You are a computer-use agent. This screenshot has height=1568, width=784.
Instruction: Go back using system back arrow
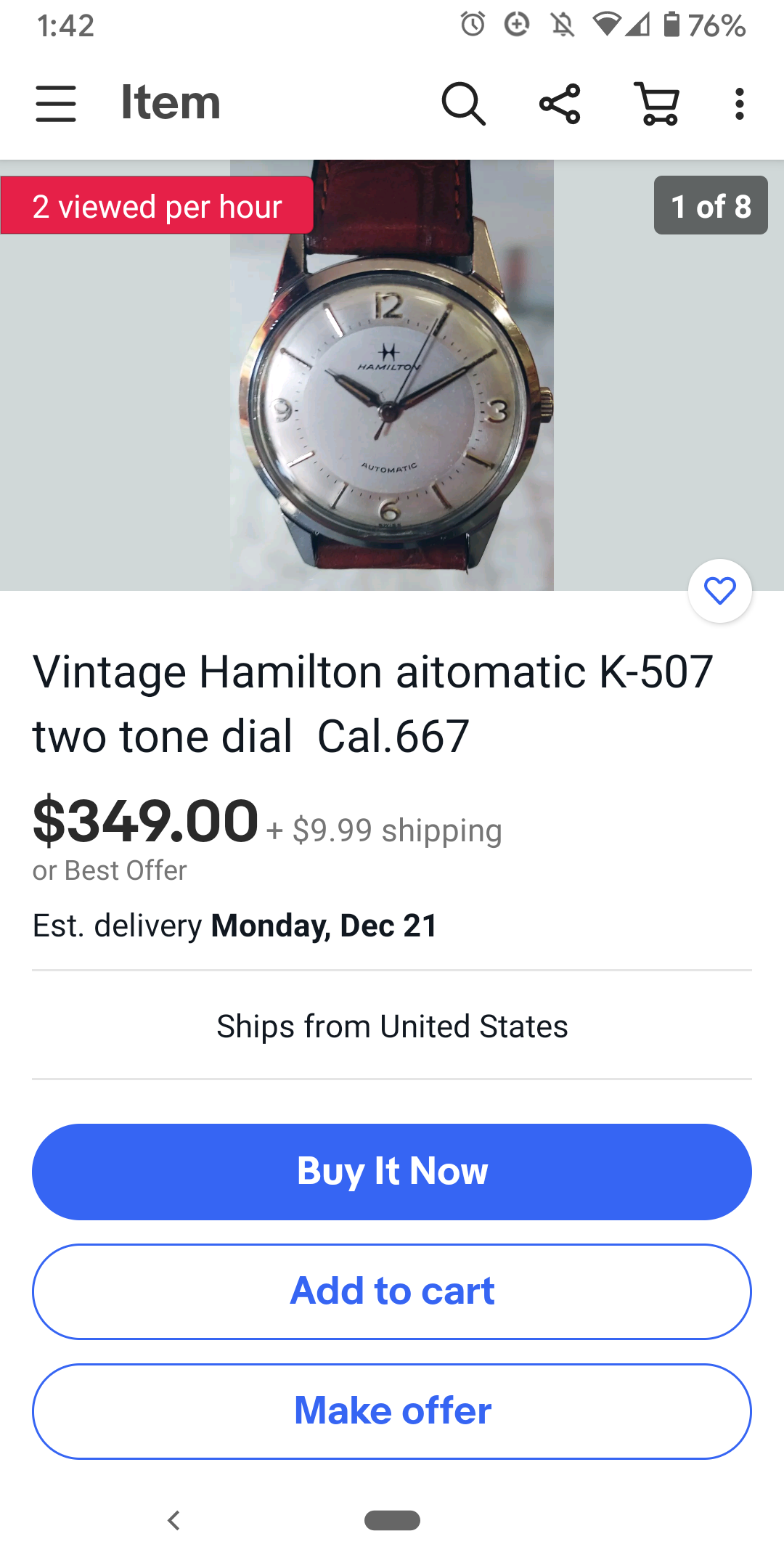pos(173,1520)
